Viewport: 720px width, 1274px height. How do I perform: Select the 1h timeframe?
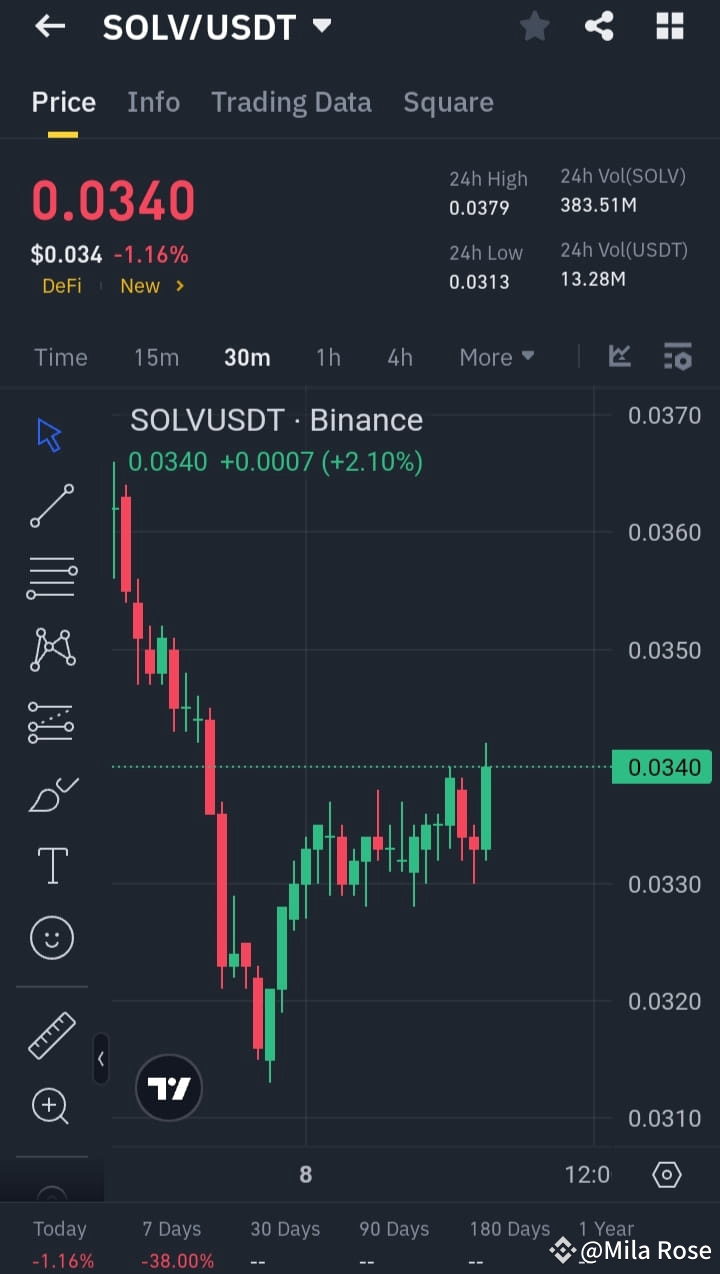pos(328,356)
